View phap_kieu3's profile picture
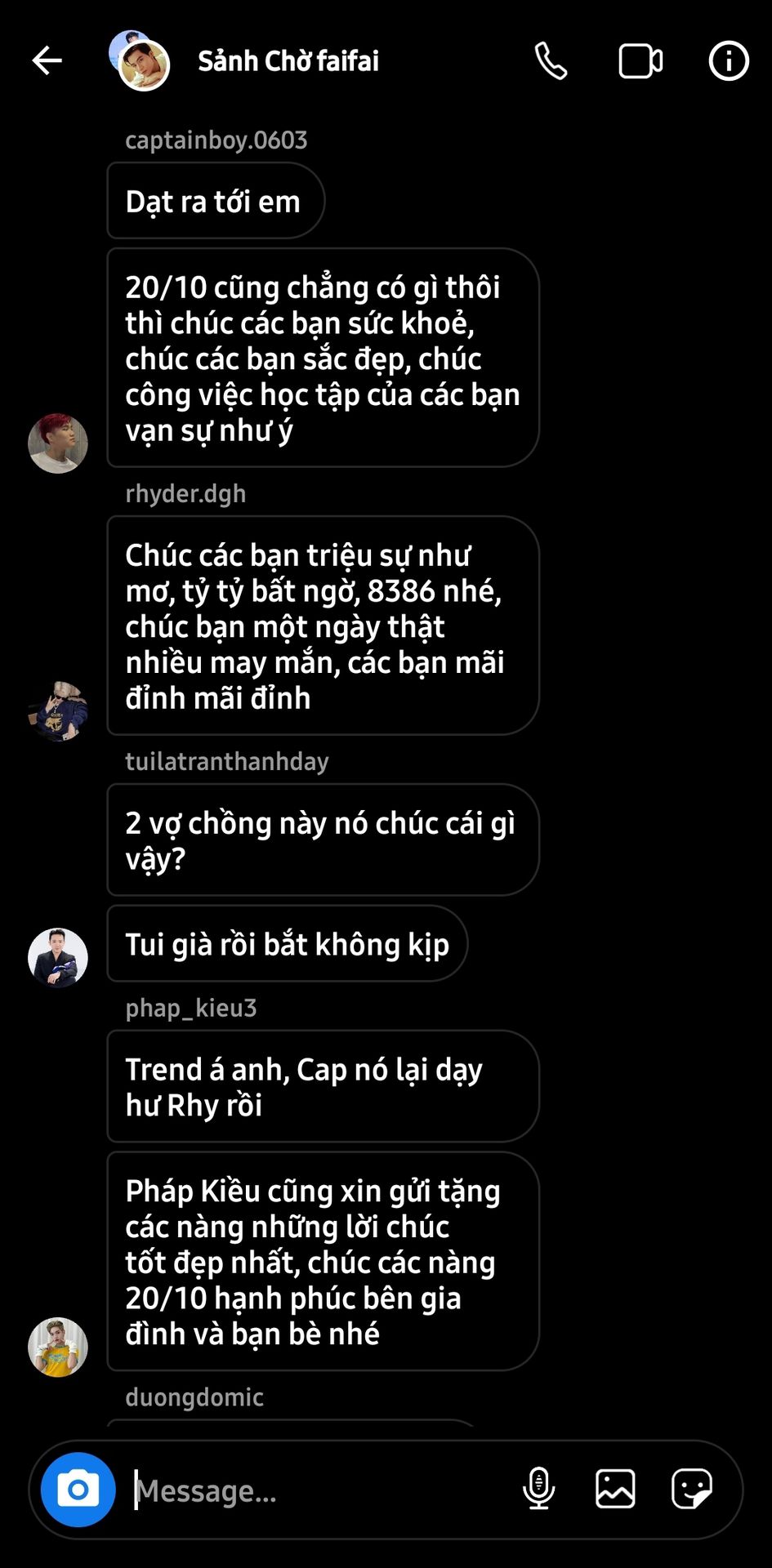Screen dimensions: 772x1568 (x=58, y=1347)
